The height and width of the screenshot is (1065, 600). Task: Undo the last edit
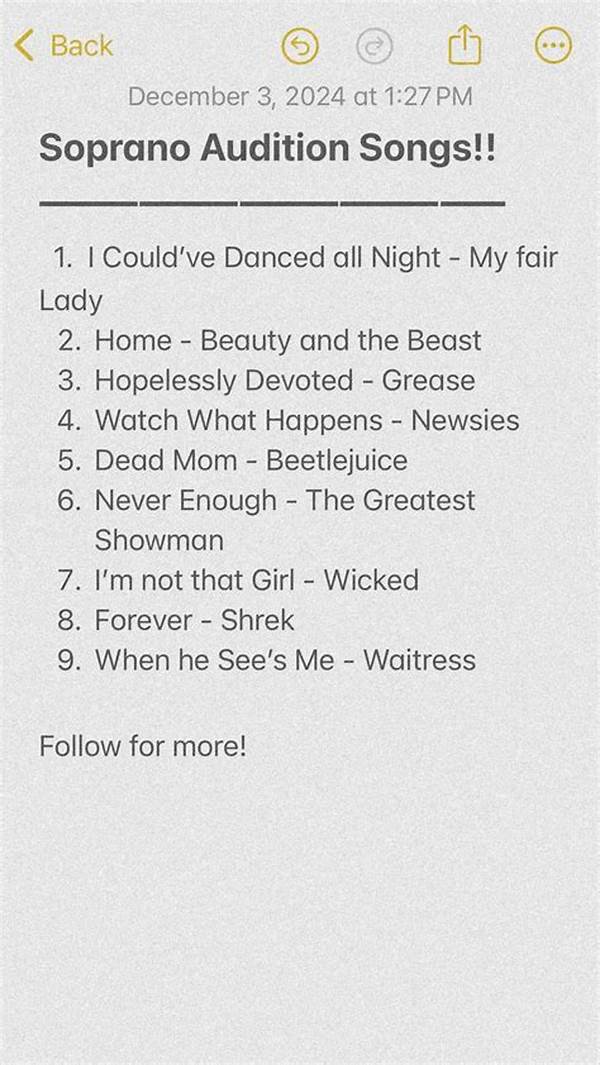(299, 46)
